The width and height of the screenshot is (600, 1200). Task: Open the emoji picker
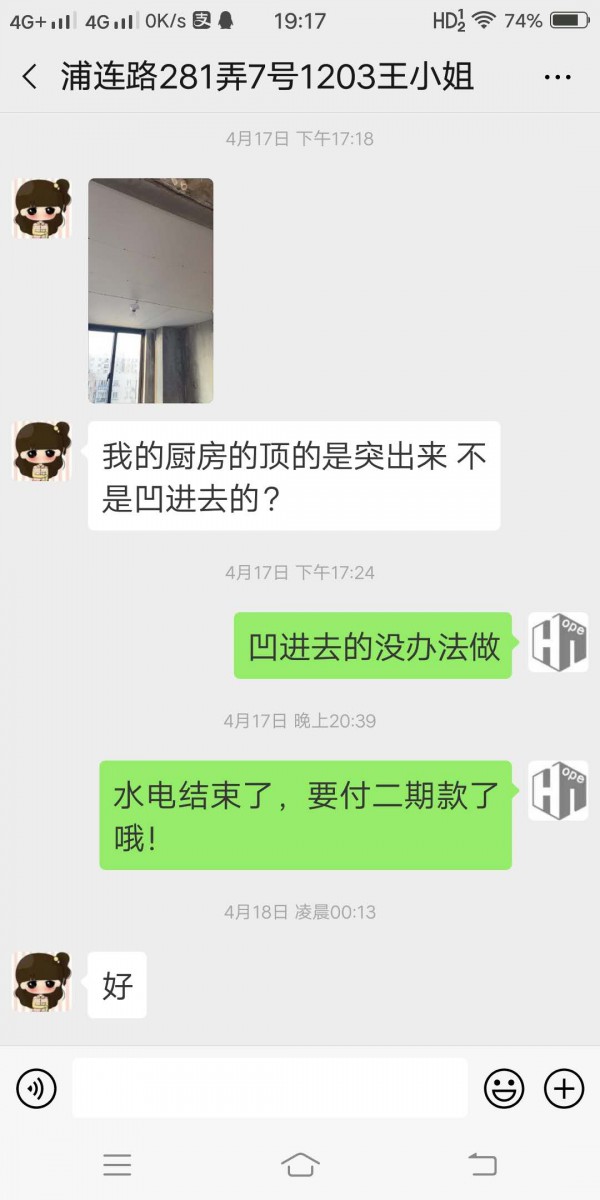[504, 1088]
